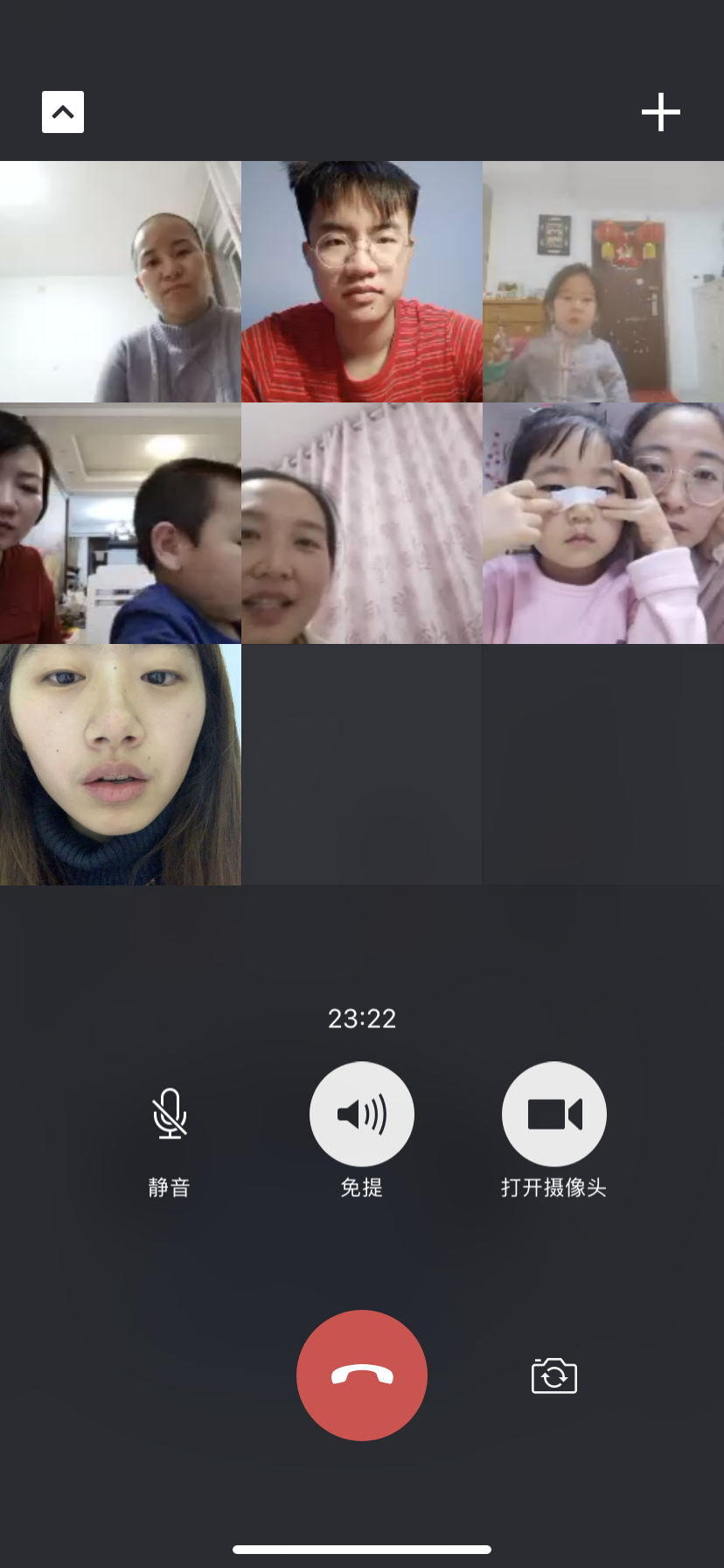Hang up the call with red button
Image resolution: width=724 pixels, height=1568 pixels.
(362, 1375)
